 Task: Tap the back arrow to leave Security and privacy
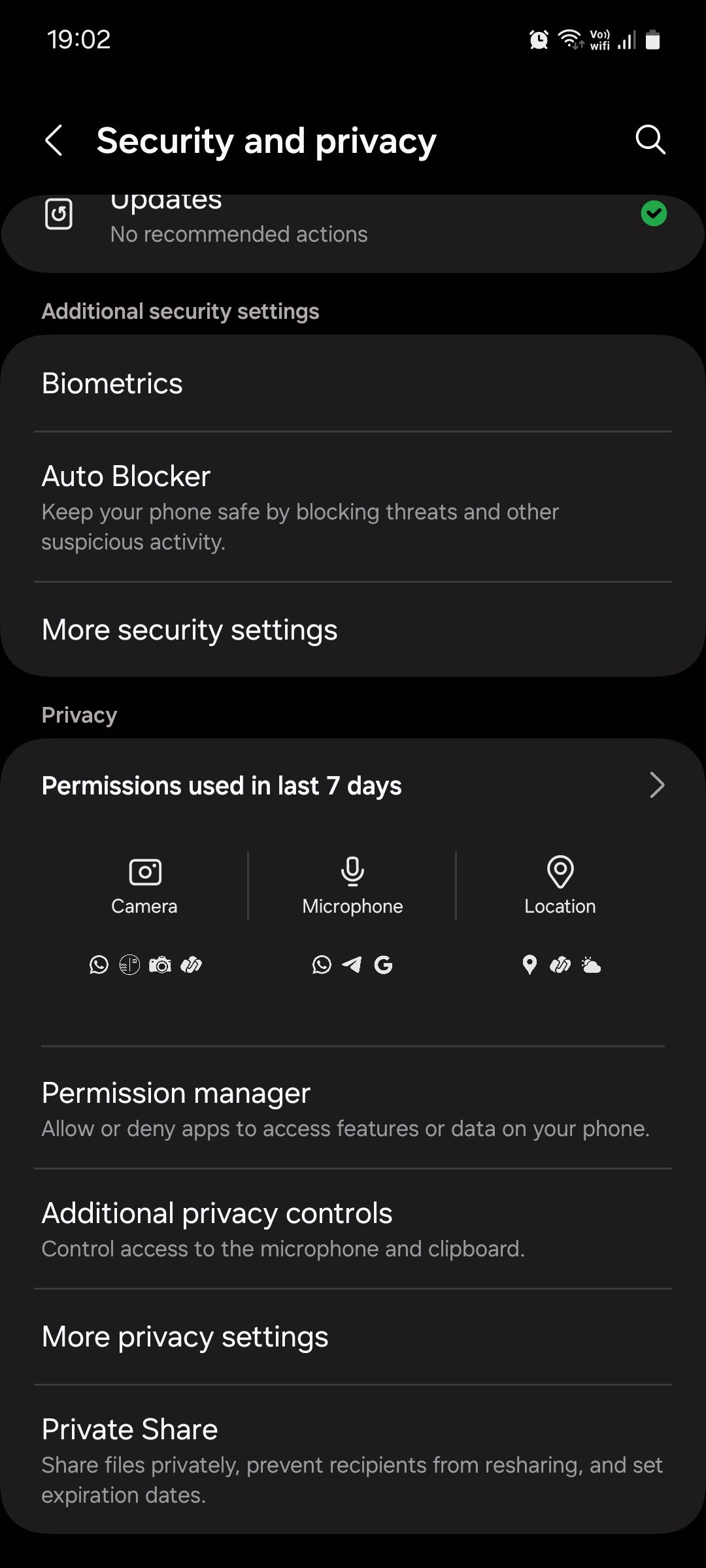click(54, 140)
